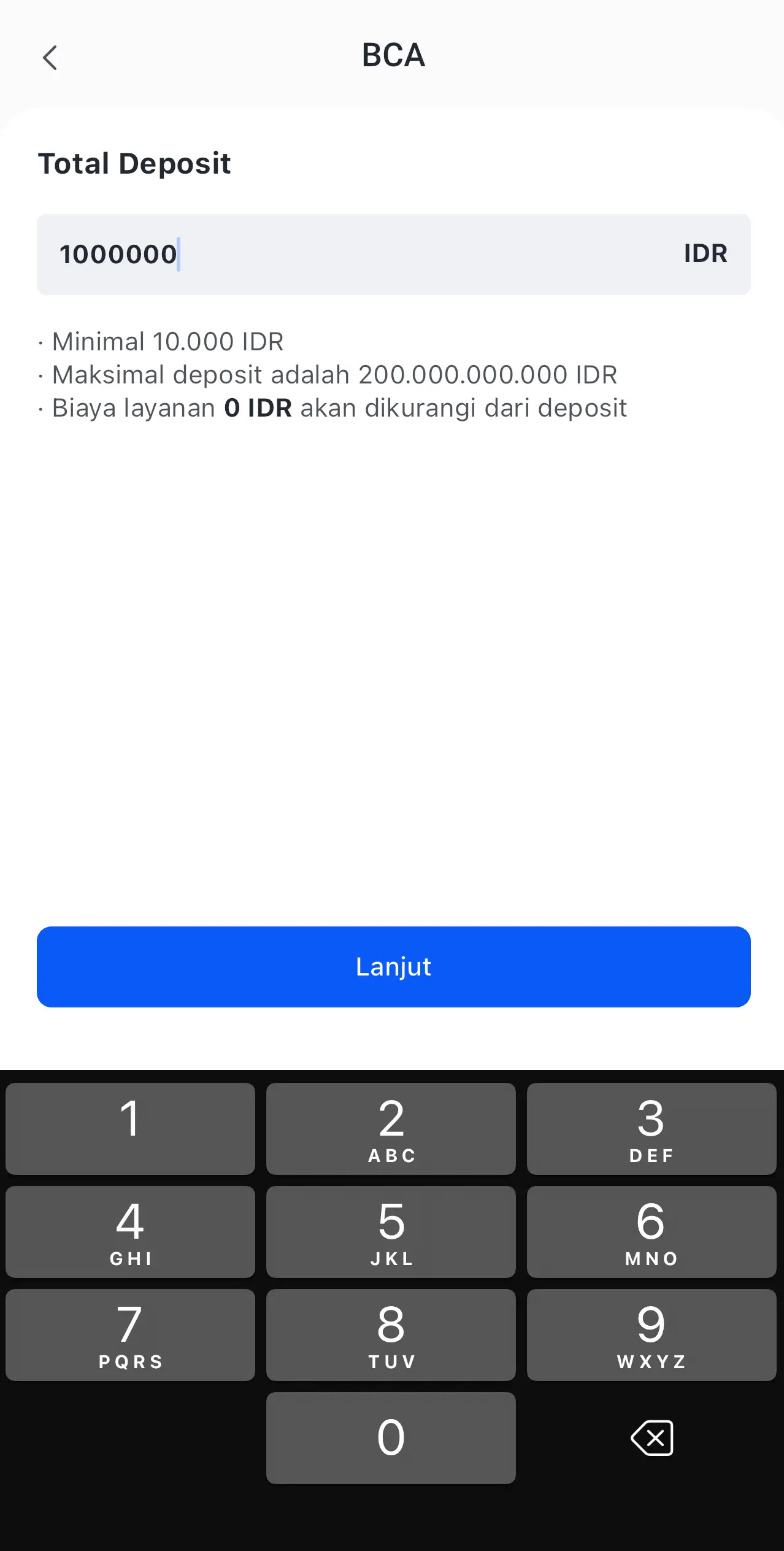This screenshot has width=784, height=1551.
Task: Tap the Lanjut button
Action: (393, 966)
